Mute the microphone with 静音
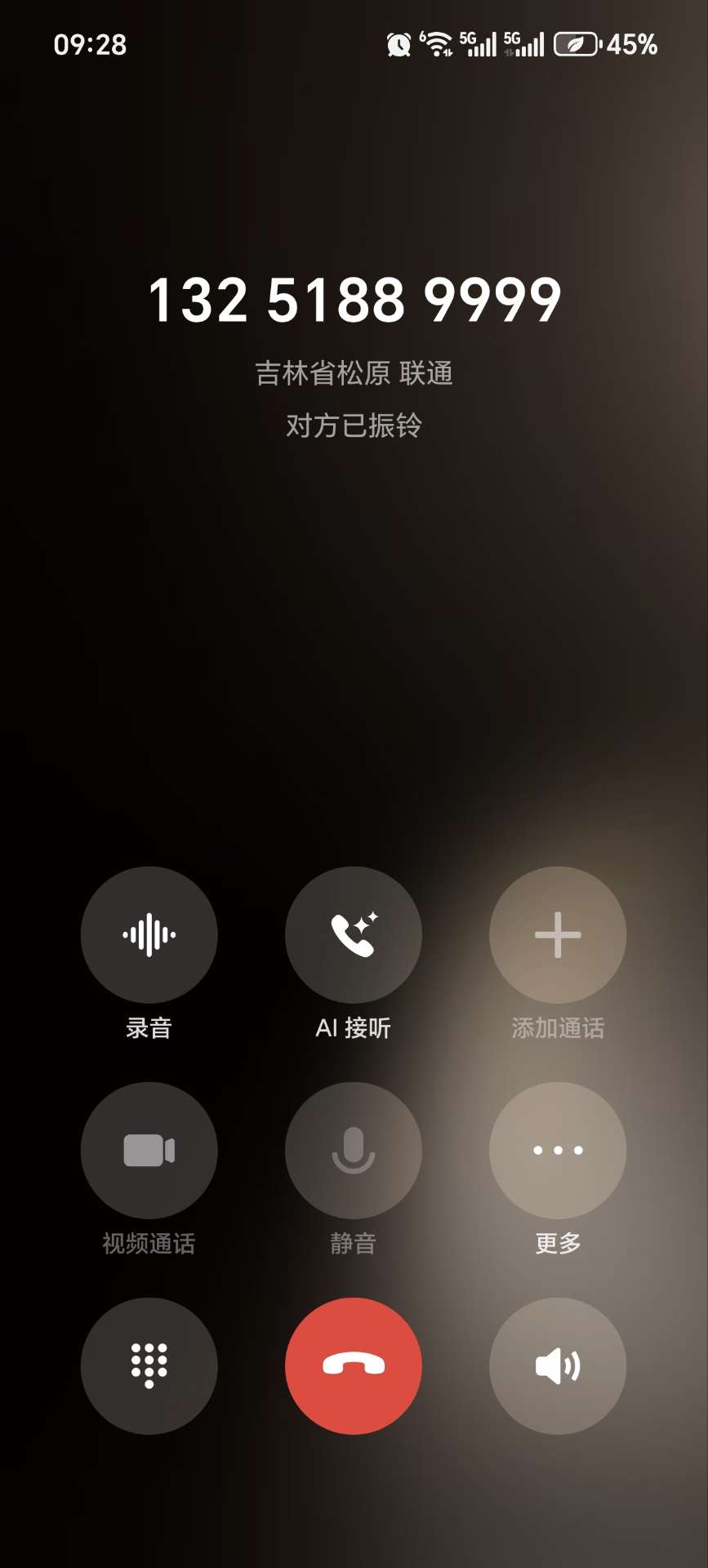 (354, 1151)
